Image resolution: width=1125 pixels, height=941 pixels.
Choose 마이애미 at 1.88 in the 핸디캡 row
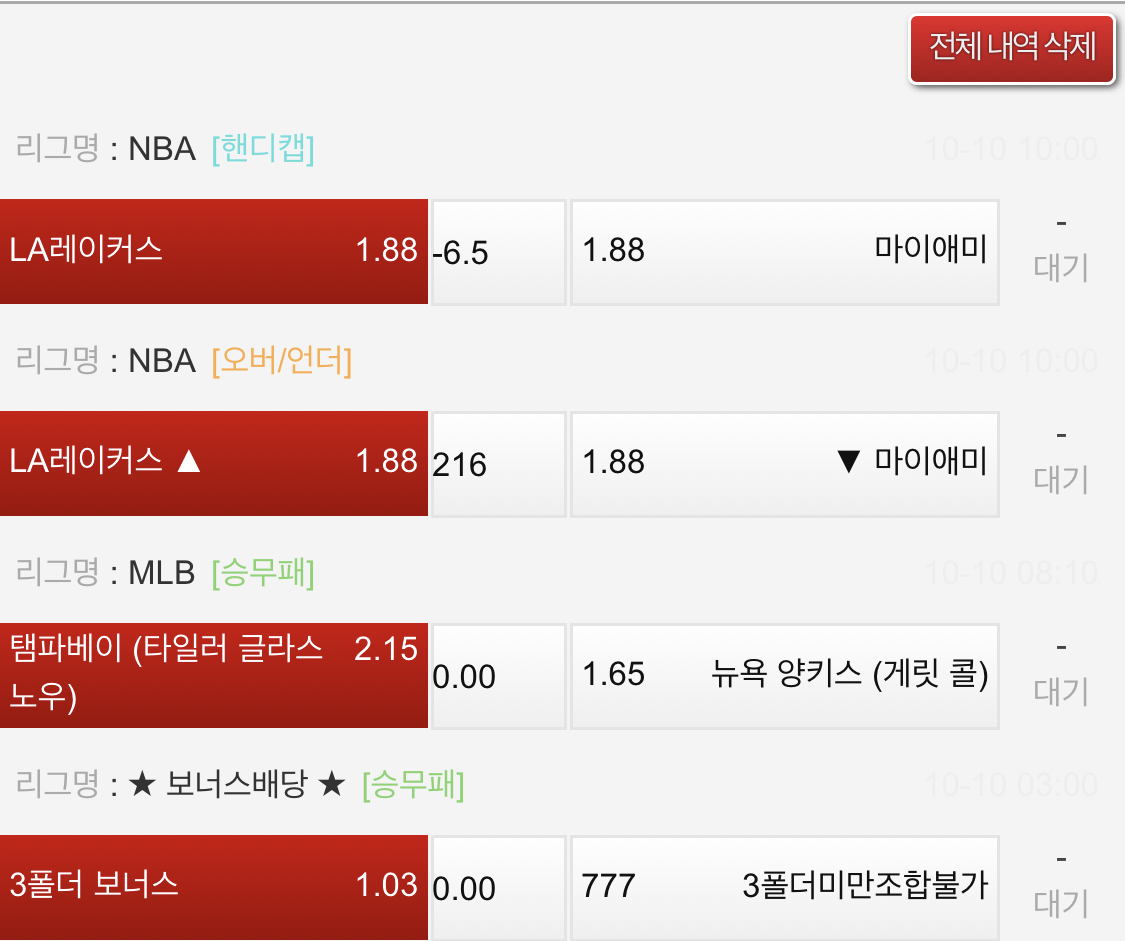point(784,251)
